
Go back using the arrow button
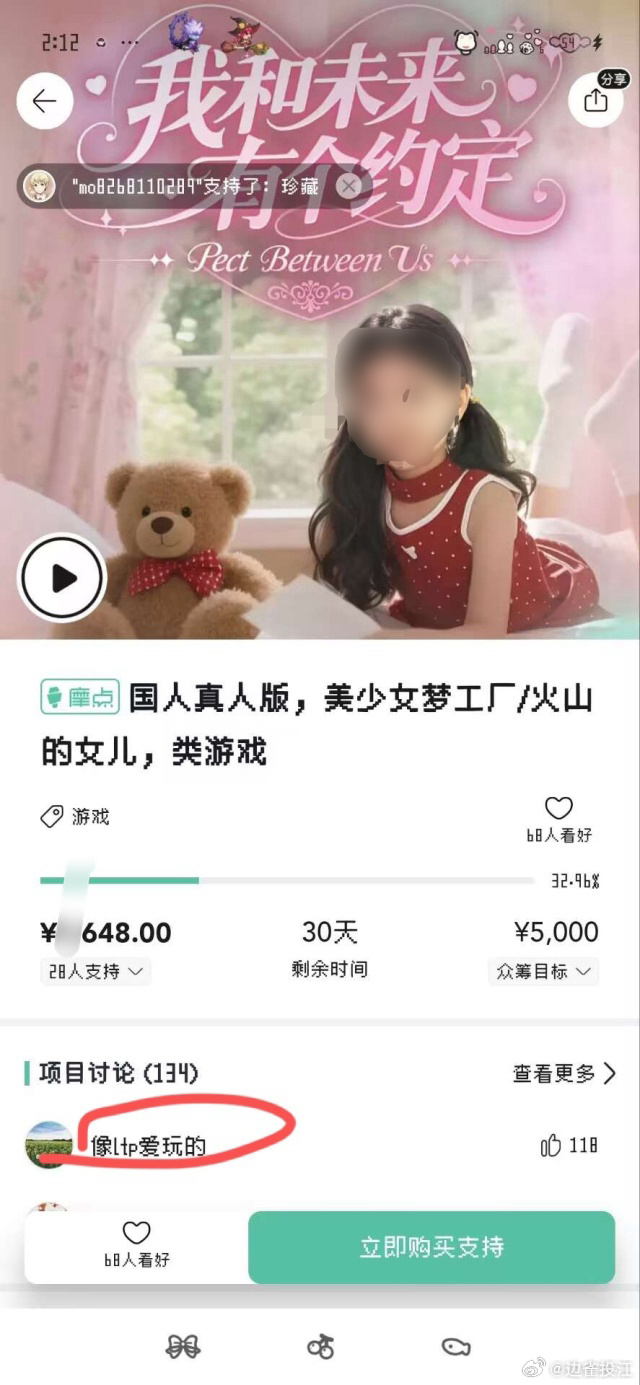pos(45,101)
